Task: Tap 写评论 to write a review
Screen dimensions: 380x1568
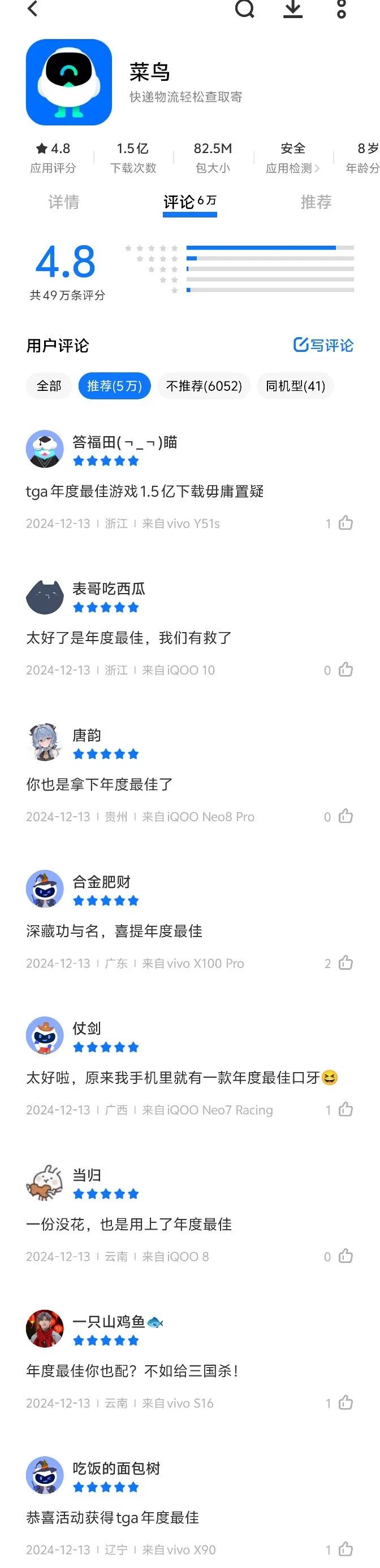Action: pos(323,345)
